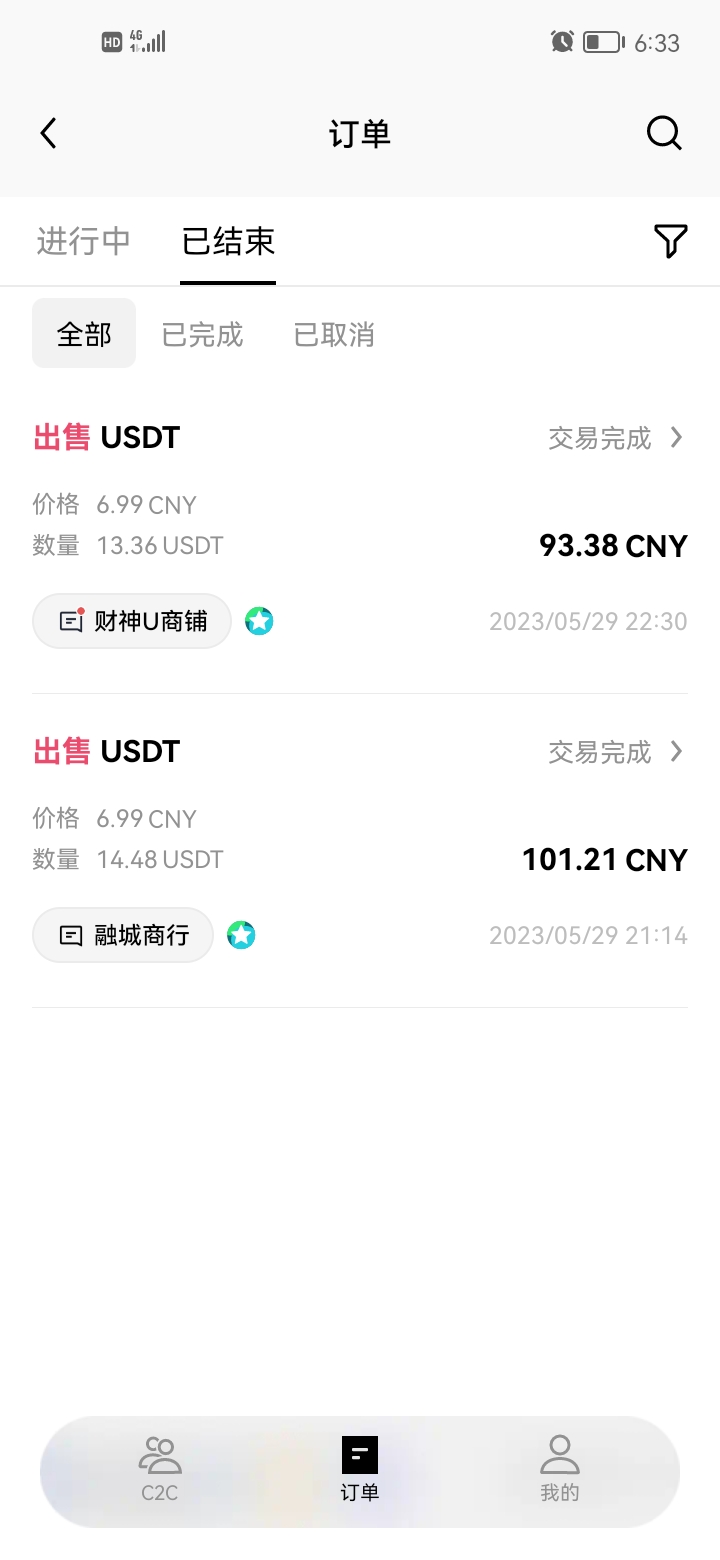Select the 已结束 tab
This screenshot has height=1560, width=720.
pos(228,241)
